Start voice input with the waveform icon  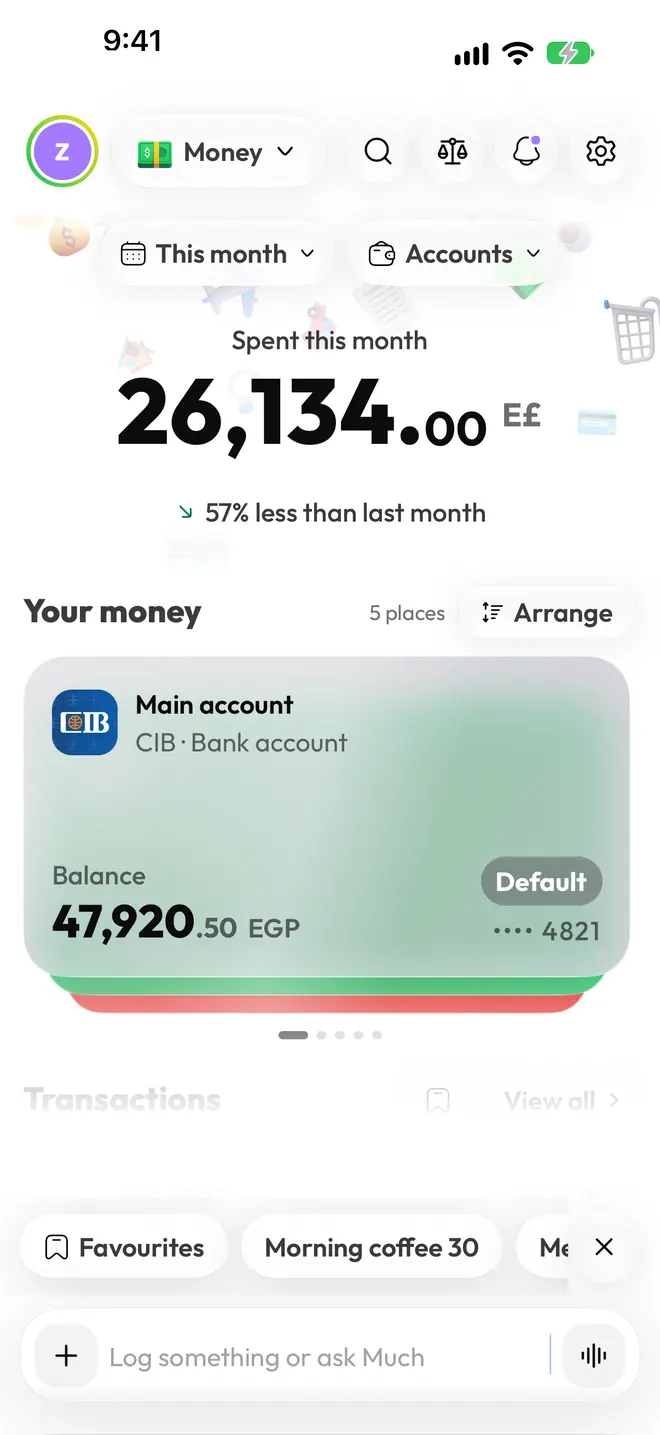[594, 1356]
